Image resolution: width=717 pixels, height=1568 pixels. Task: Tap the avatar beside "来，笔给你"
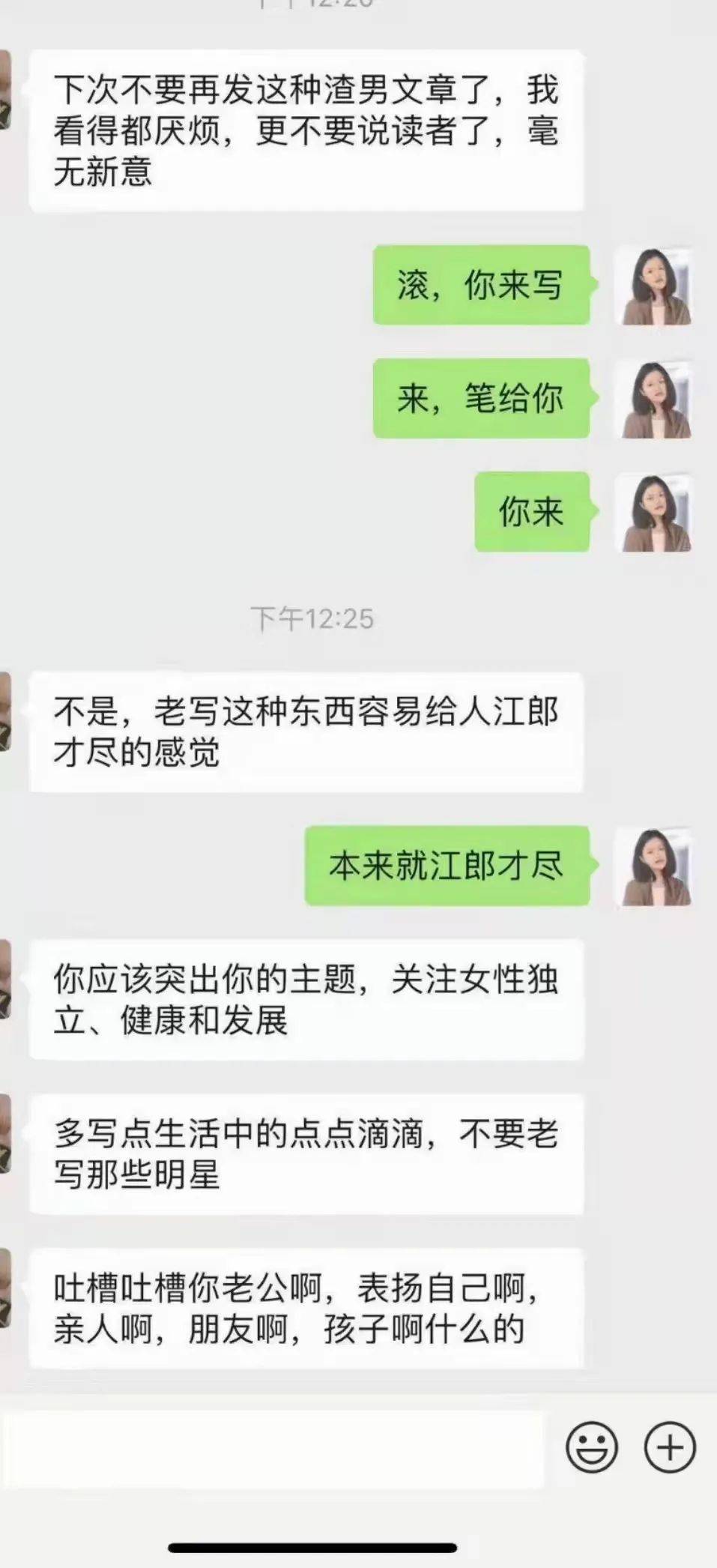653,399
